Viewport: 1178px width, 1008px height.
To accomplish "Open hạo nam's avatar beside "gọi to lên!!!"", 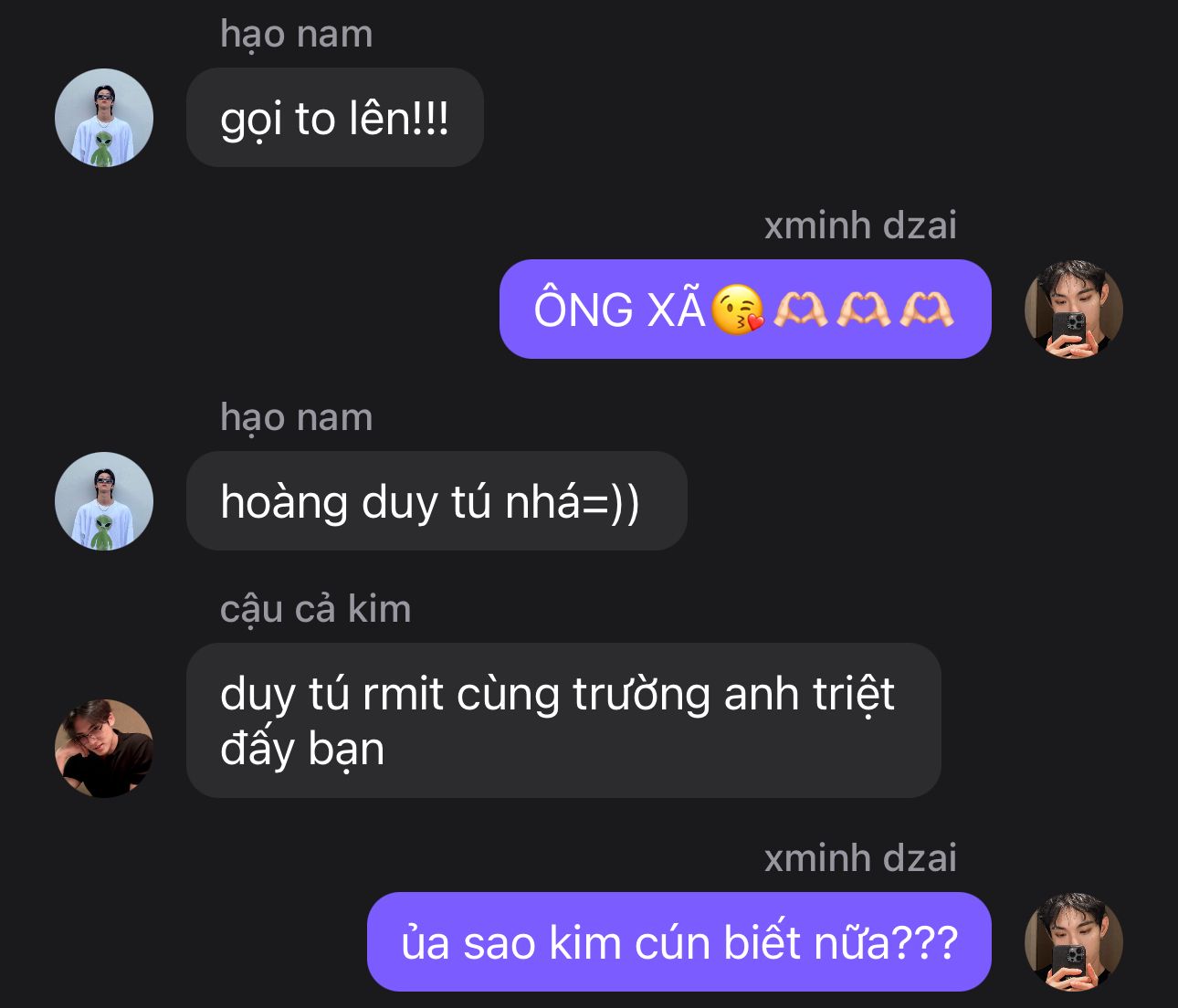I will [x=104, y=118].
